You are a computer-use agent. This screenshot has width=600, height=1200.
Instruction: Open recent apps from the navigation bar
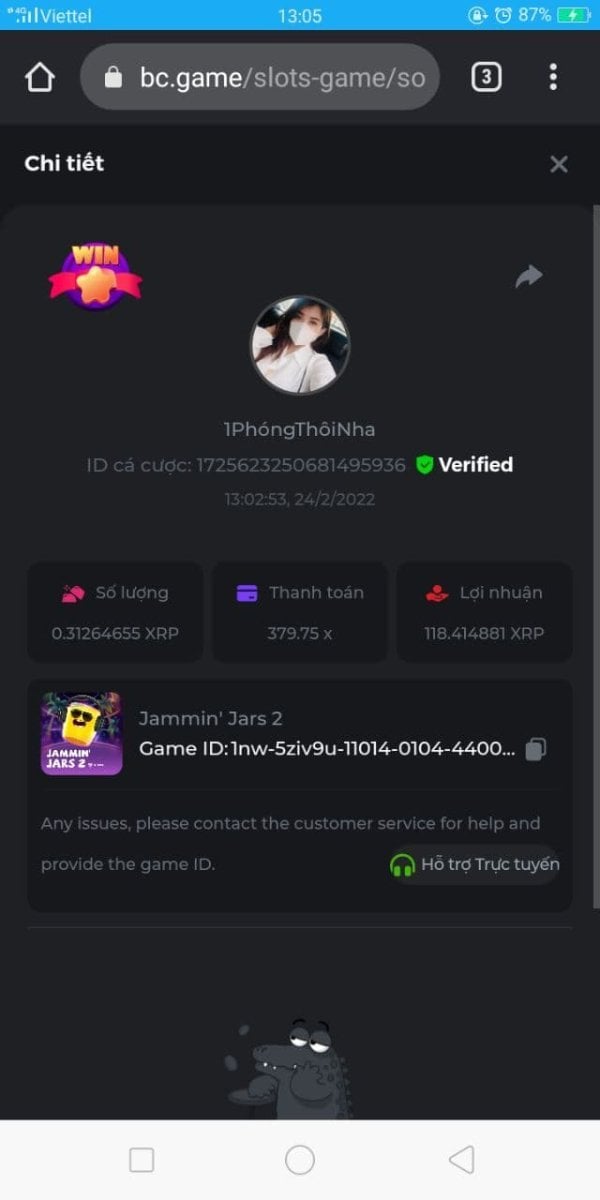point(142,1160)
